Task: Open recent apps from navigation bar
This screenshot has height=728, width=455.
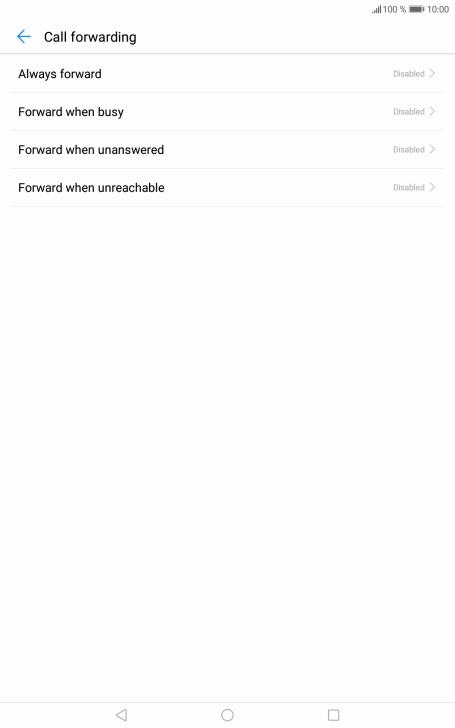Action: [x=333, y=715]
